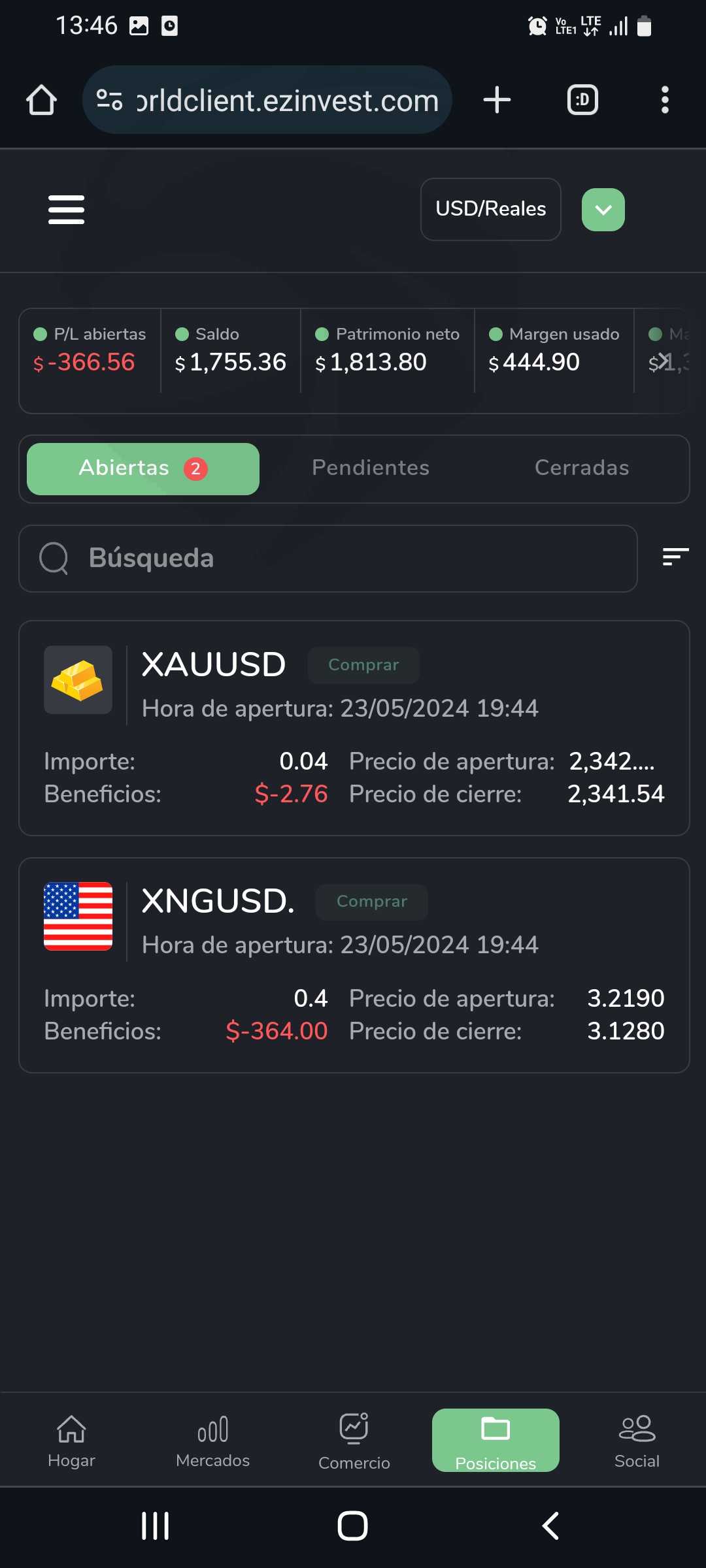Screen dimensions: 706x1568
Task: Focus the Búsqueda search field
Action: (x=327, y=559)
